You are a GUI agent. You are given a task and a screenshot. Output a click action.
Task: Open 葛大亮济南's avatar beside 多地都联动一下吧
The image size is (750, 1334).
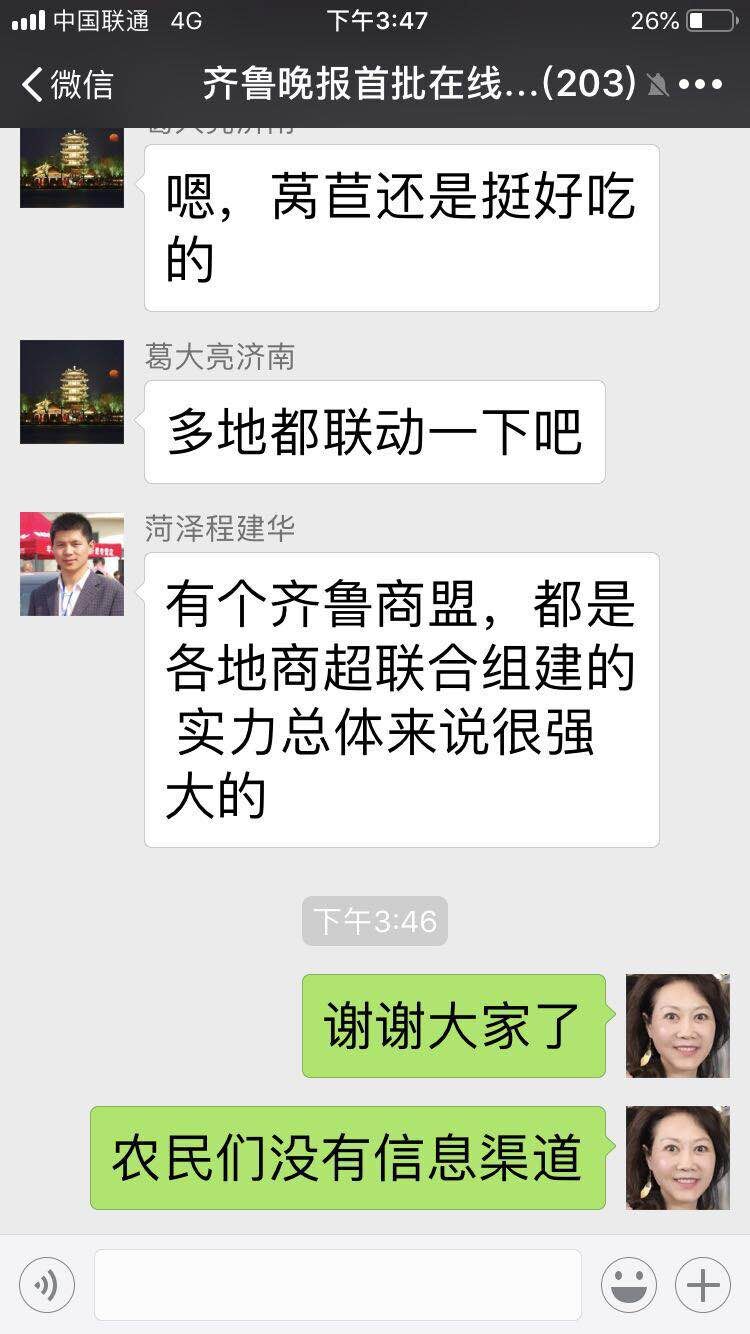[x=72, y=392]
